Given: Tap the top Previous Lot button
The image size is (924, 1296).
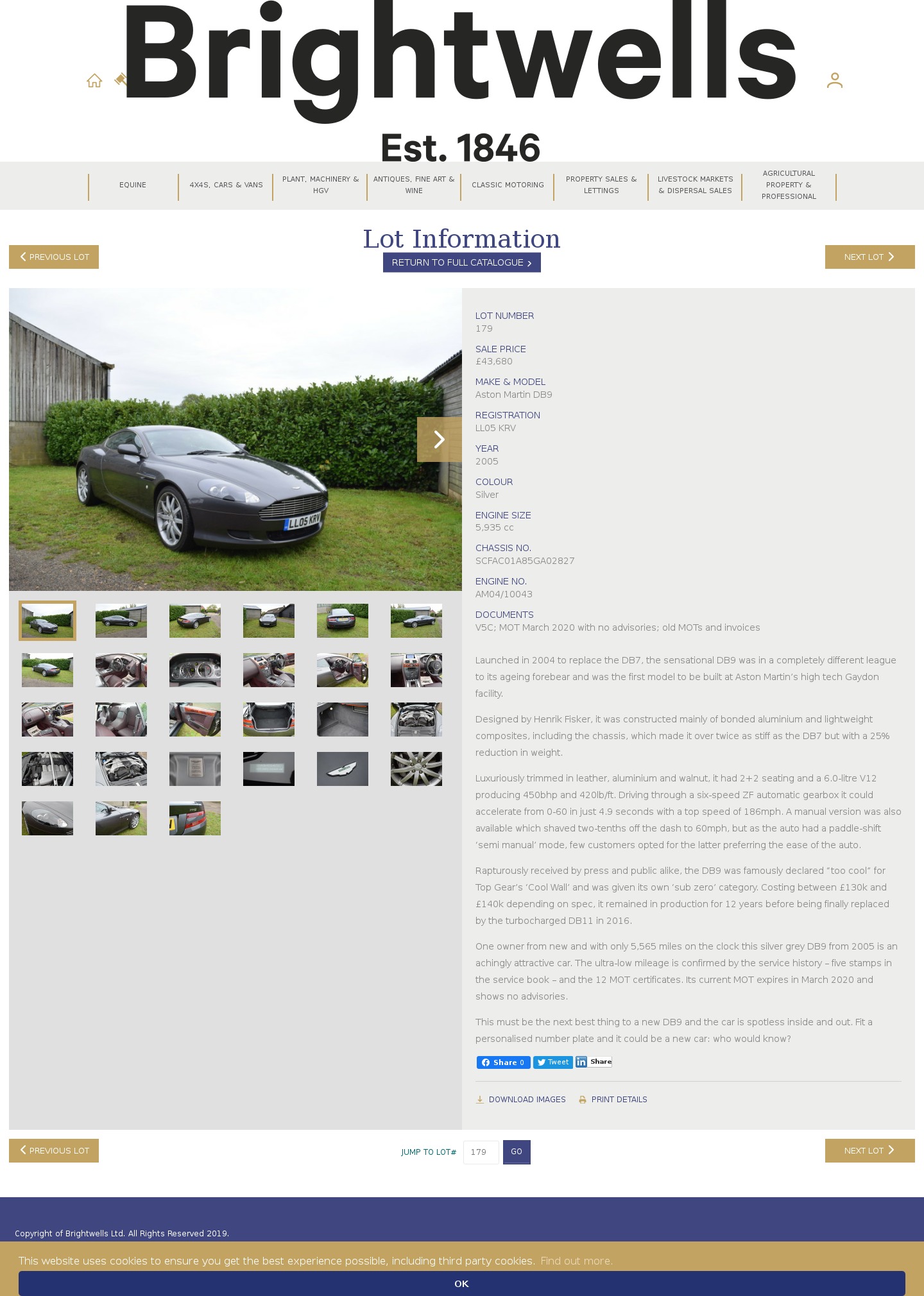Looking at the screenshot, I should click(x=54, y=257).
